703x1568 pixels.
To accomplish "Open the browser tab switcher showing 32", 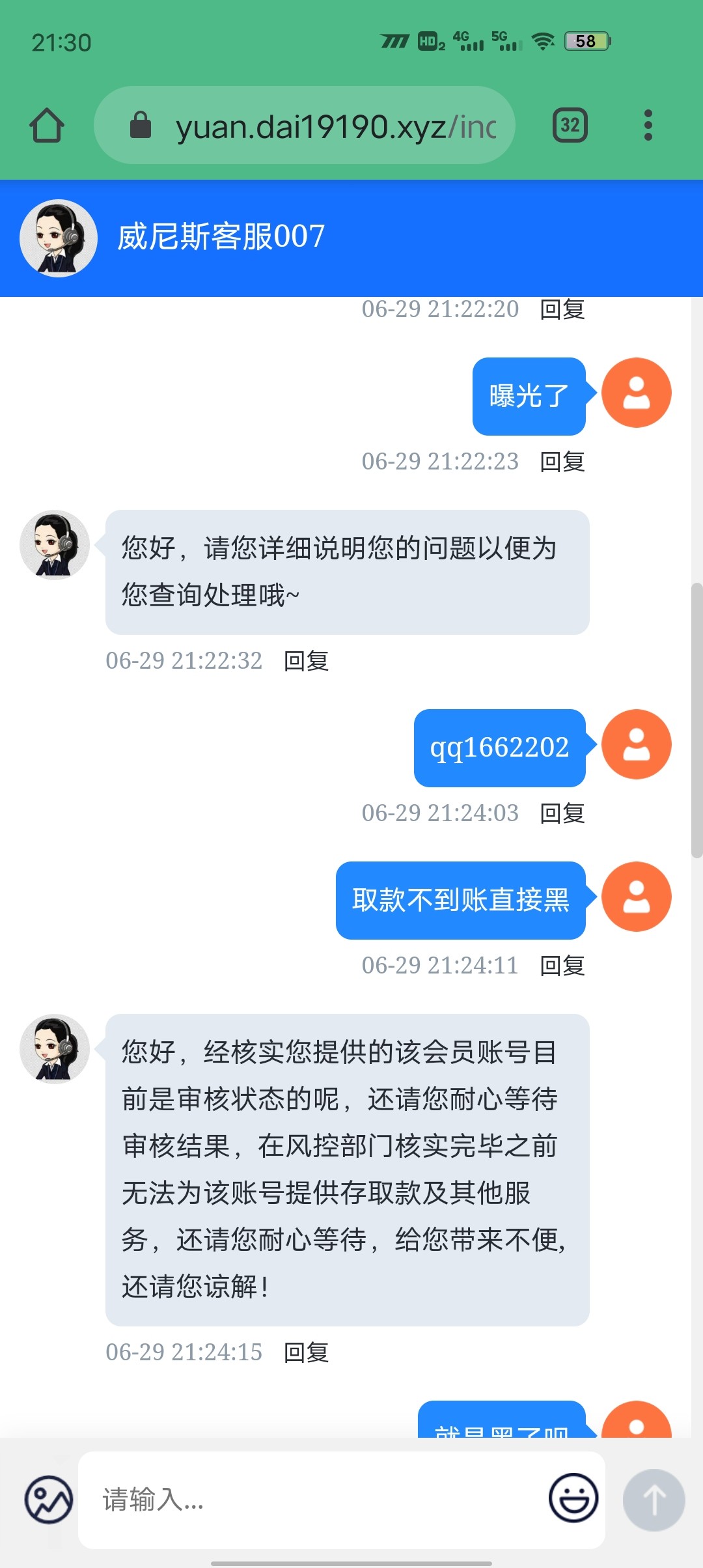I will tap(570, 125).
